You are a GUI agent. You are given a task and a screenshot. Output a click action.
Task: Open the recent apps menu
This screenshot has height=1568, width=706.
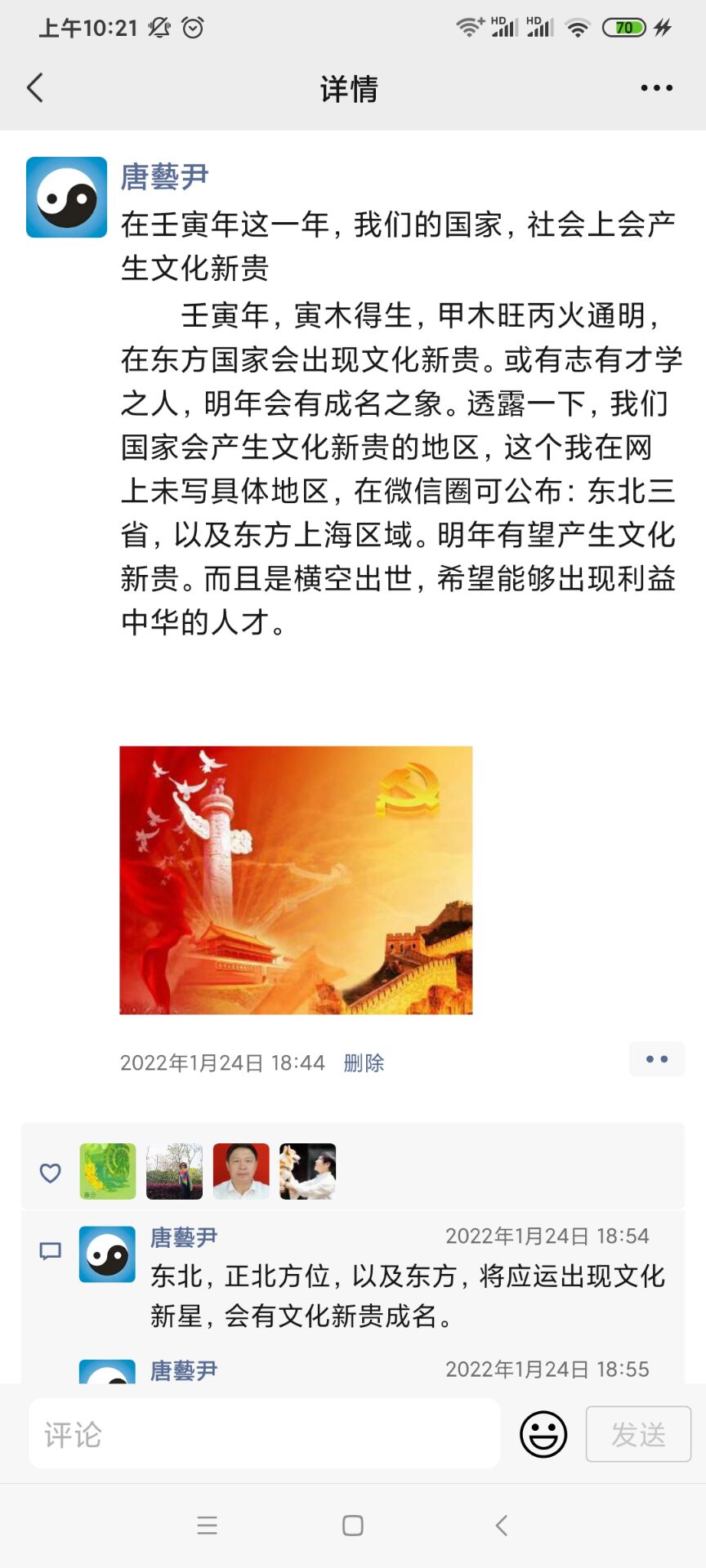pyautogui.click(x=208, y=1526)
